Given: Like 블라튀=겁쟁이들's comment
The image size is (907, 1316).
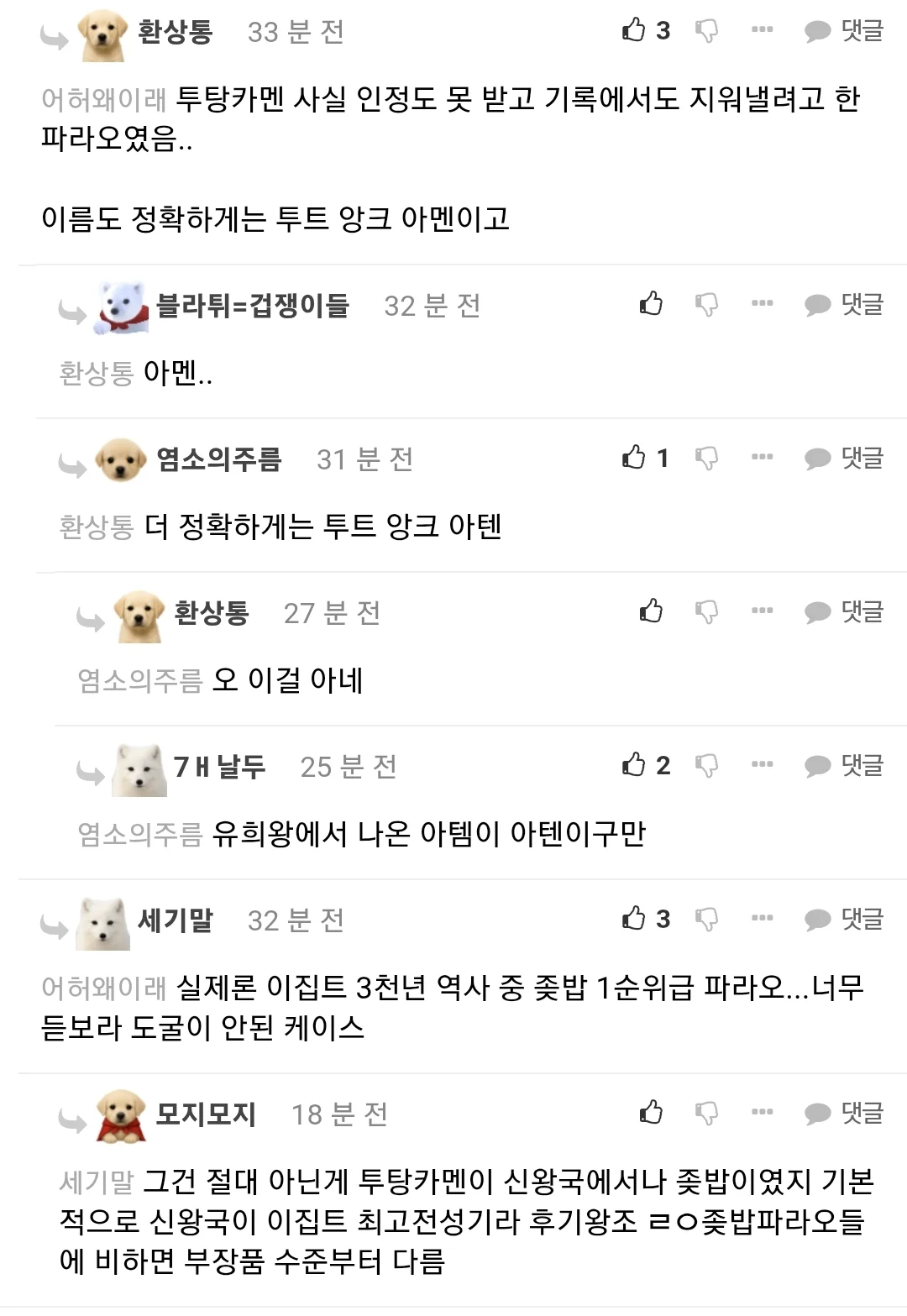Looking at the screenshot, I should (x=651, y=304).
